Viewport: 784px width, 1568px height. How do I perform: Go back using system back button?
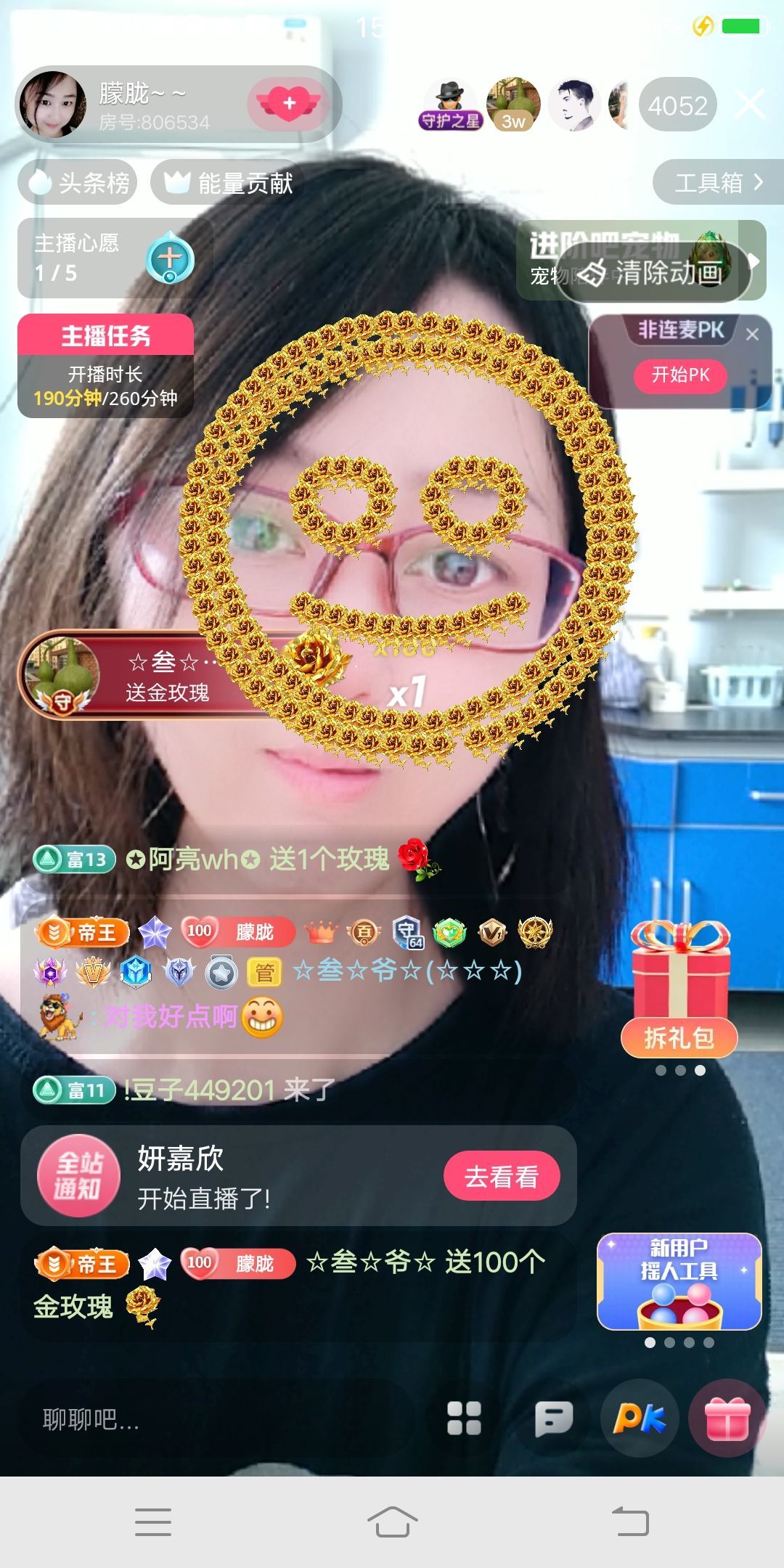pos(630,1522)
